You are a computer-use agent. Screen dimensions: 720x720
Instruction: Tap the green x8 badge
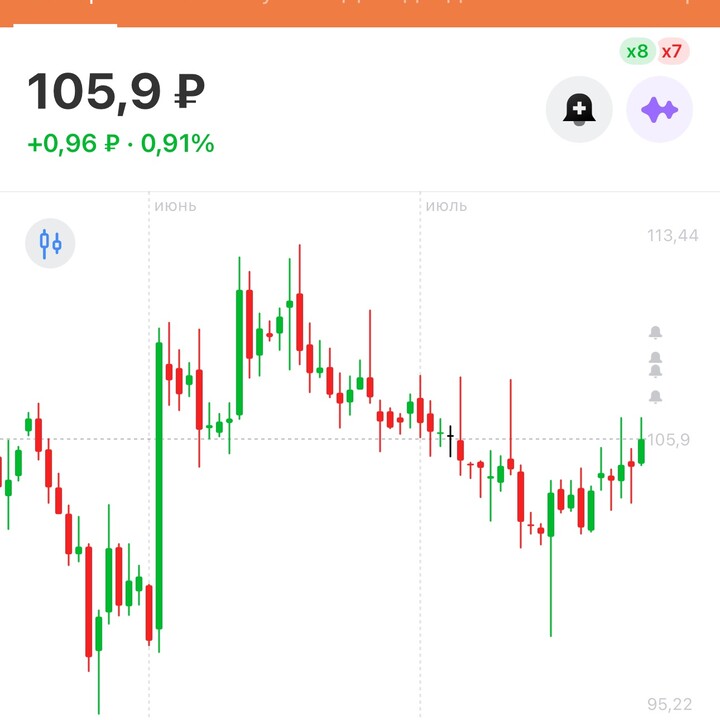pyautogui.click(x=637, y=51)
